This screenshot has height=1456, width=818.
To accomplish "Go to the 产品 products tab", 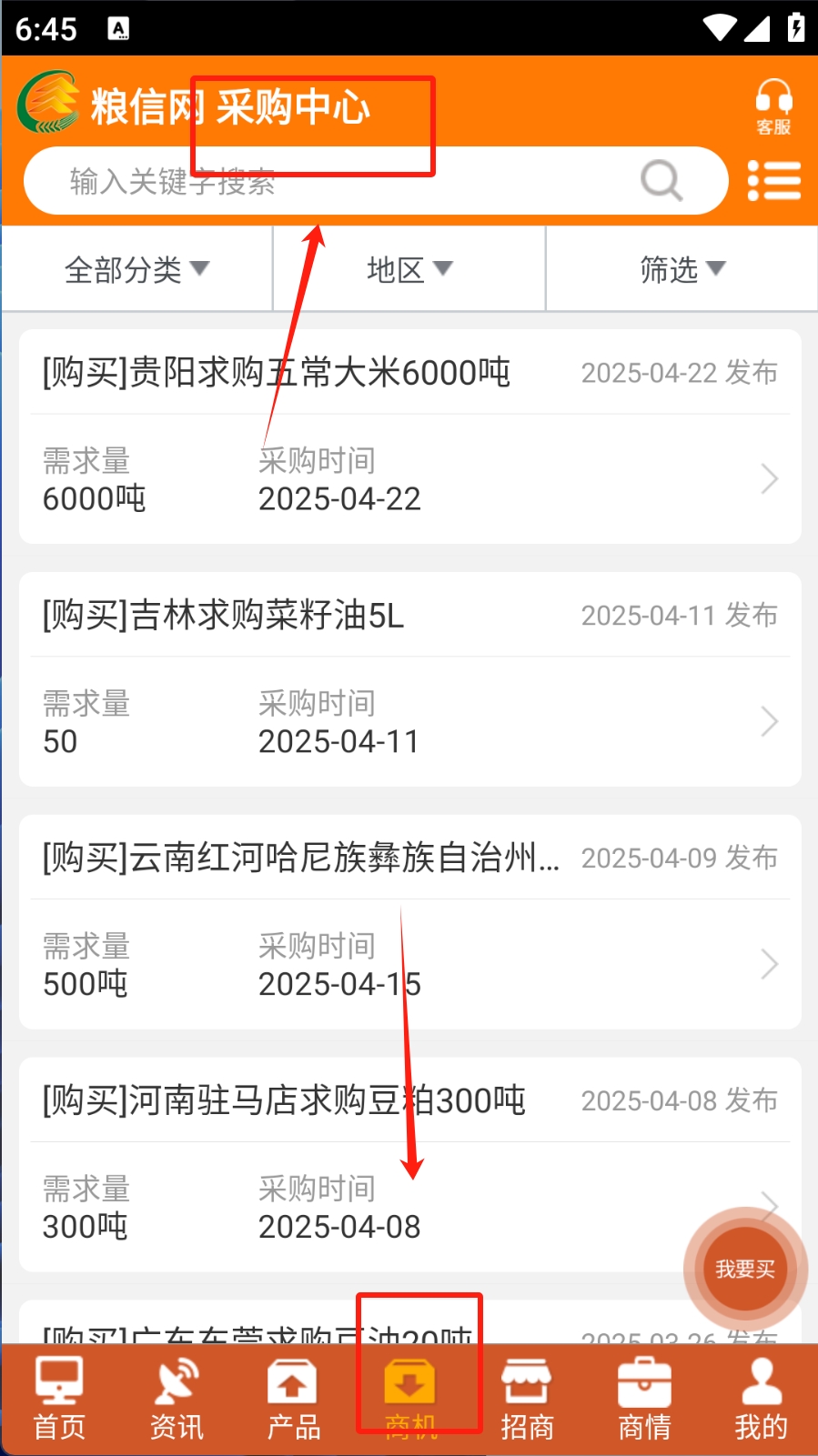I will pyautogui.click(x=293, y=1399).
